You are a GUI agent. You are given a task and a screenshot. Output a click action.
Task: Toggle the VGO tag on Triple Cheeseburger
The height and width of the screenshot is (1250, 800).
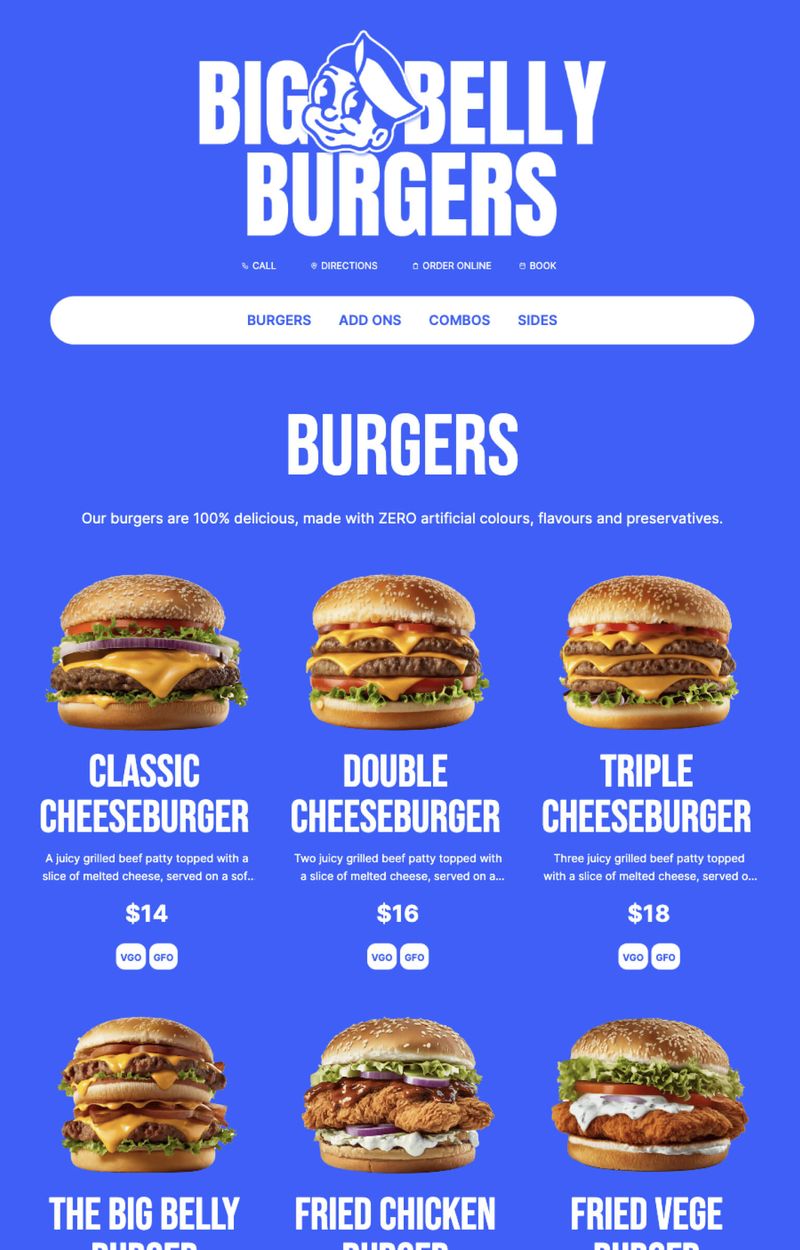pos(631,957)
